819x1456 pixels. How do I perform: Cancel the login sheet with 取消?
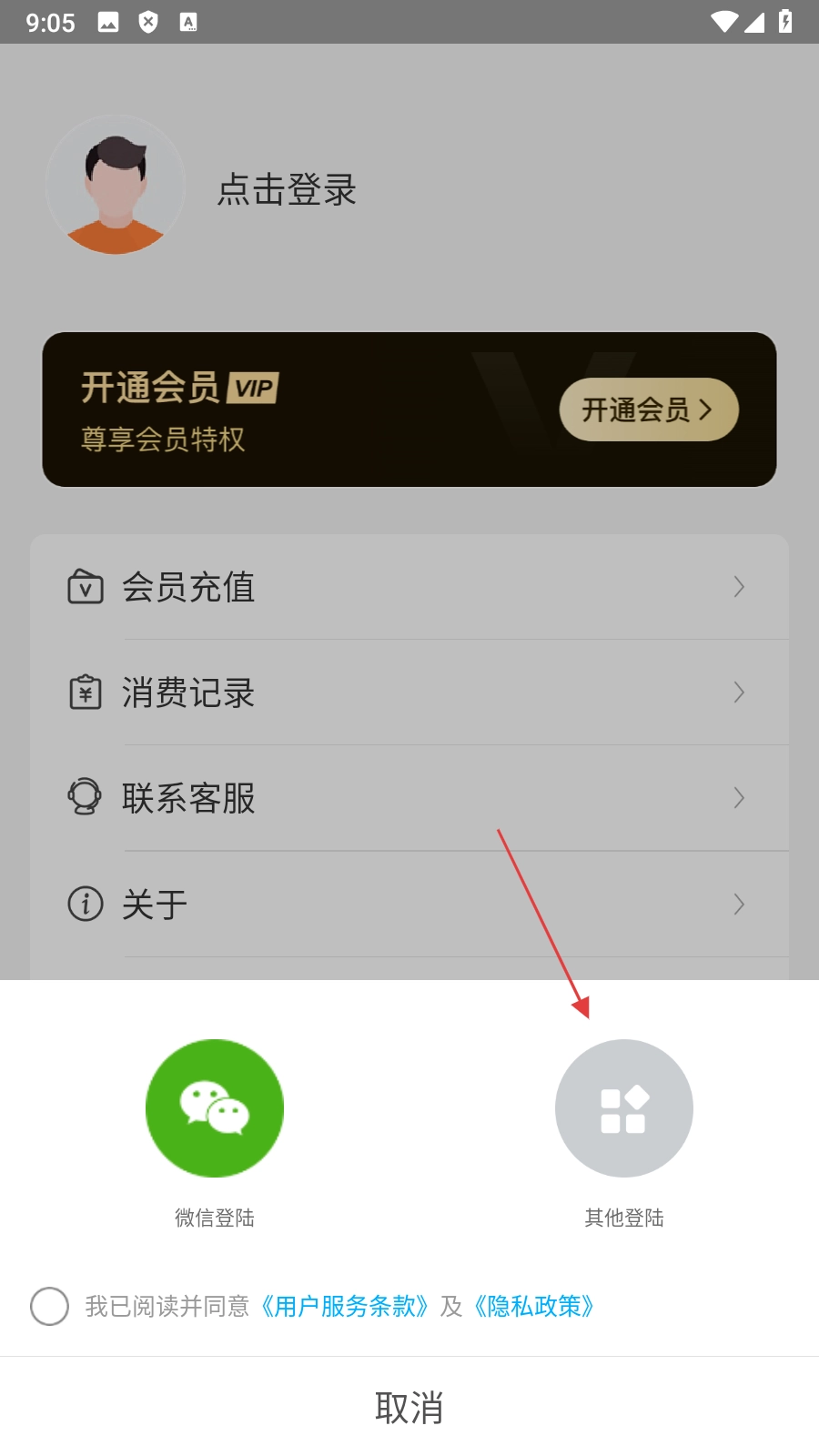coord(409,1407)
